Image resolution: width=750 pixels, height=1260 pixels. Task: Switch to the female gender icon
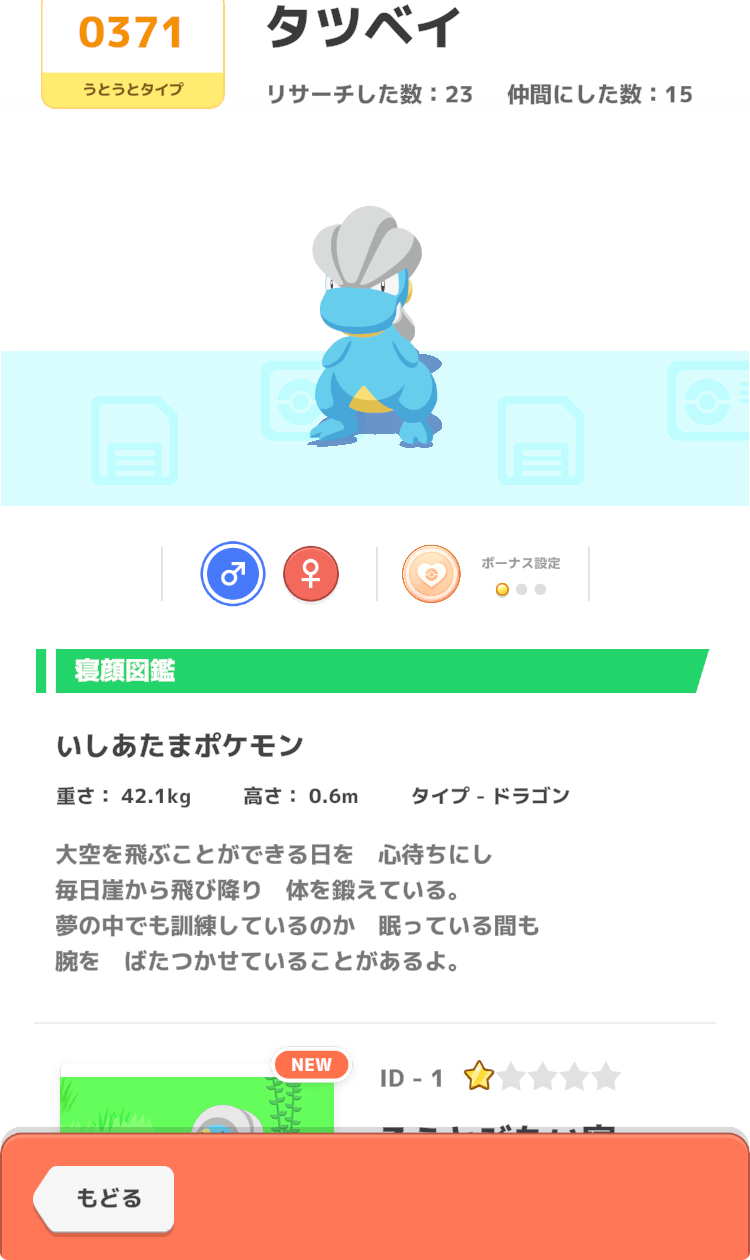click(311, 574)
